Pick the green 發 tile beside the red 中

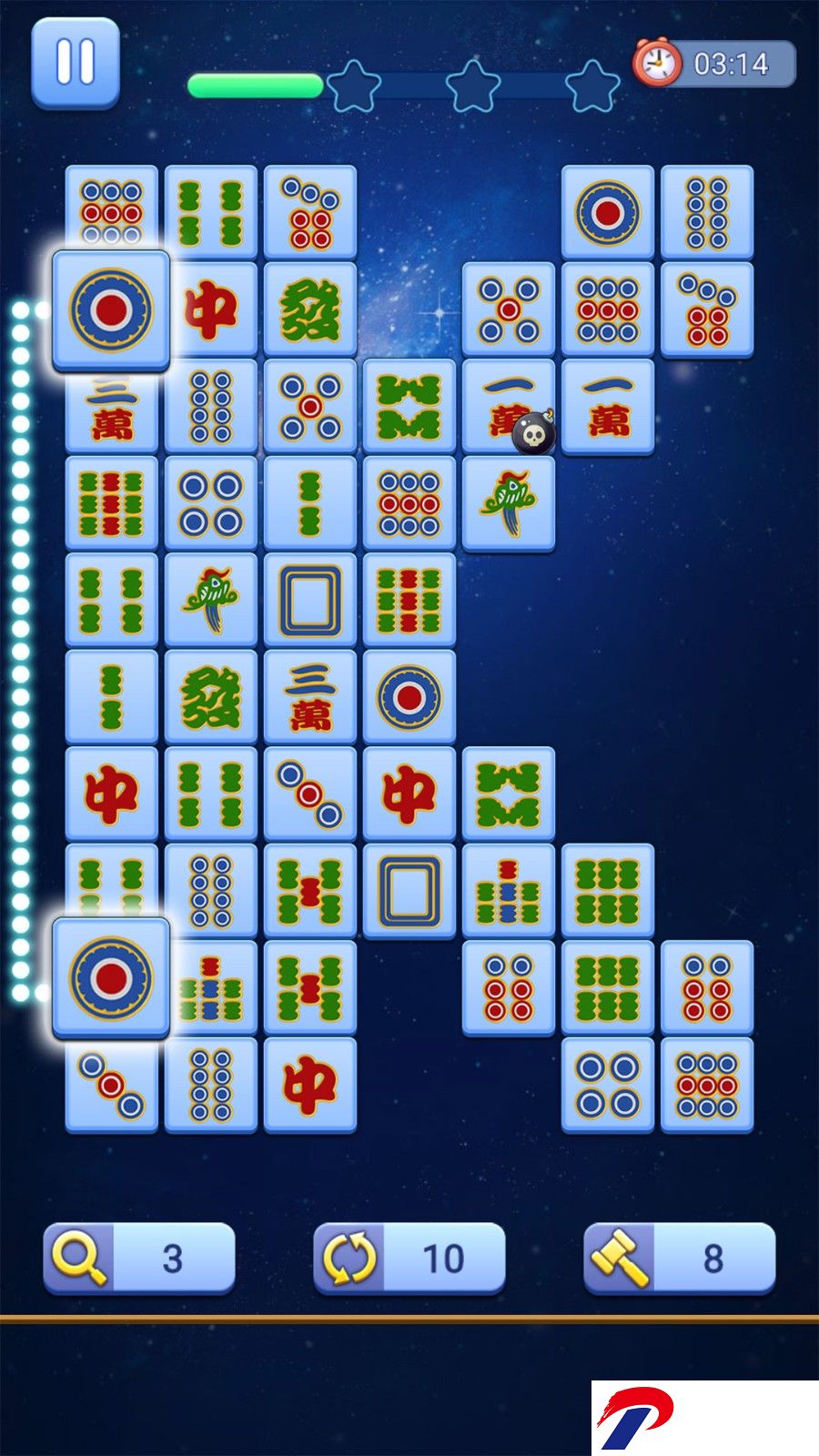pos(310,309)
